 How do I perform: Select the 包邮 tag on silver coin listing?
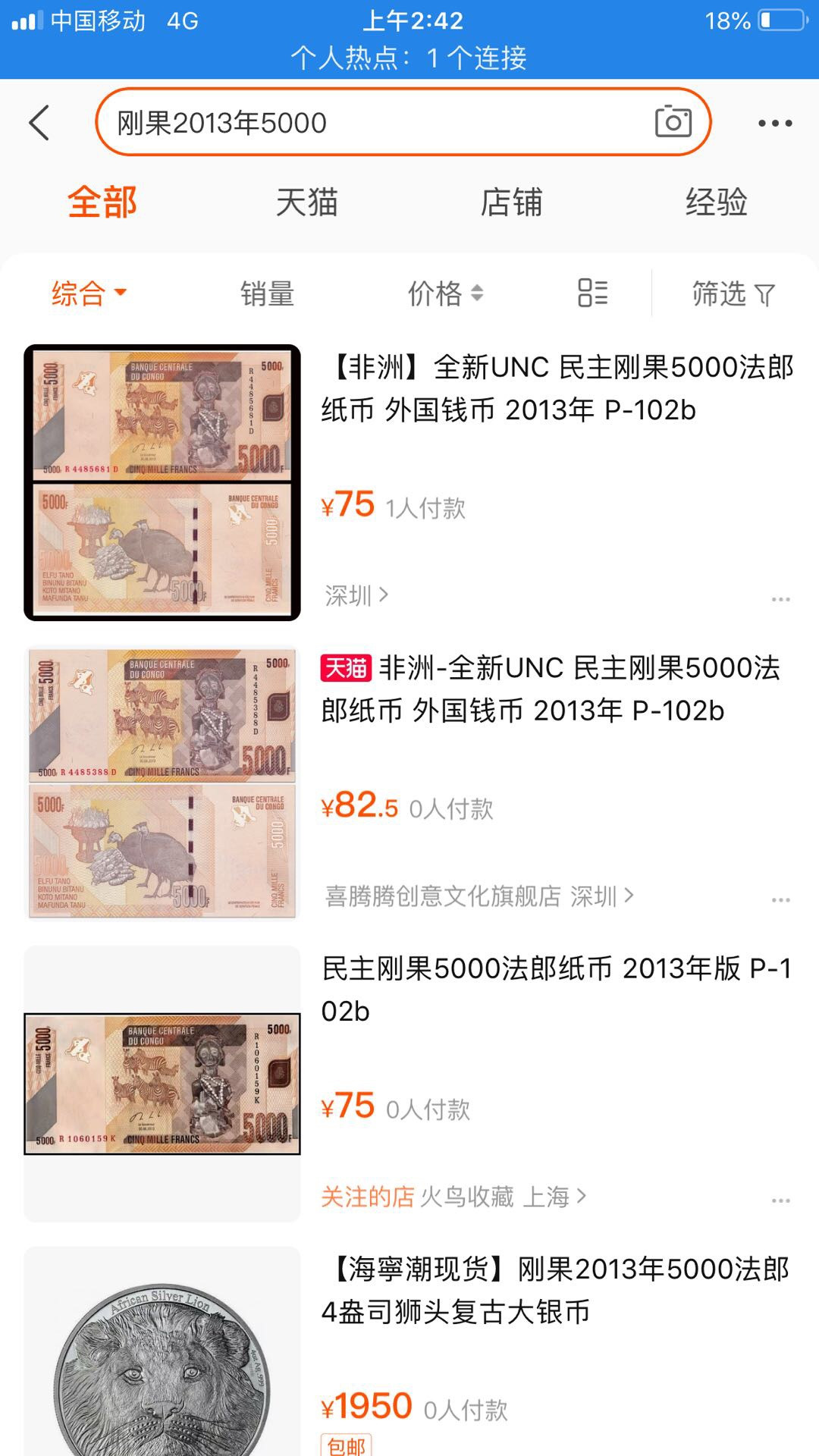pyautogui.click(x=348, y=1445)
